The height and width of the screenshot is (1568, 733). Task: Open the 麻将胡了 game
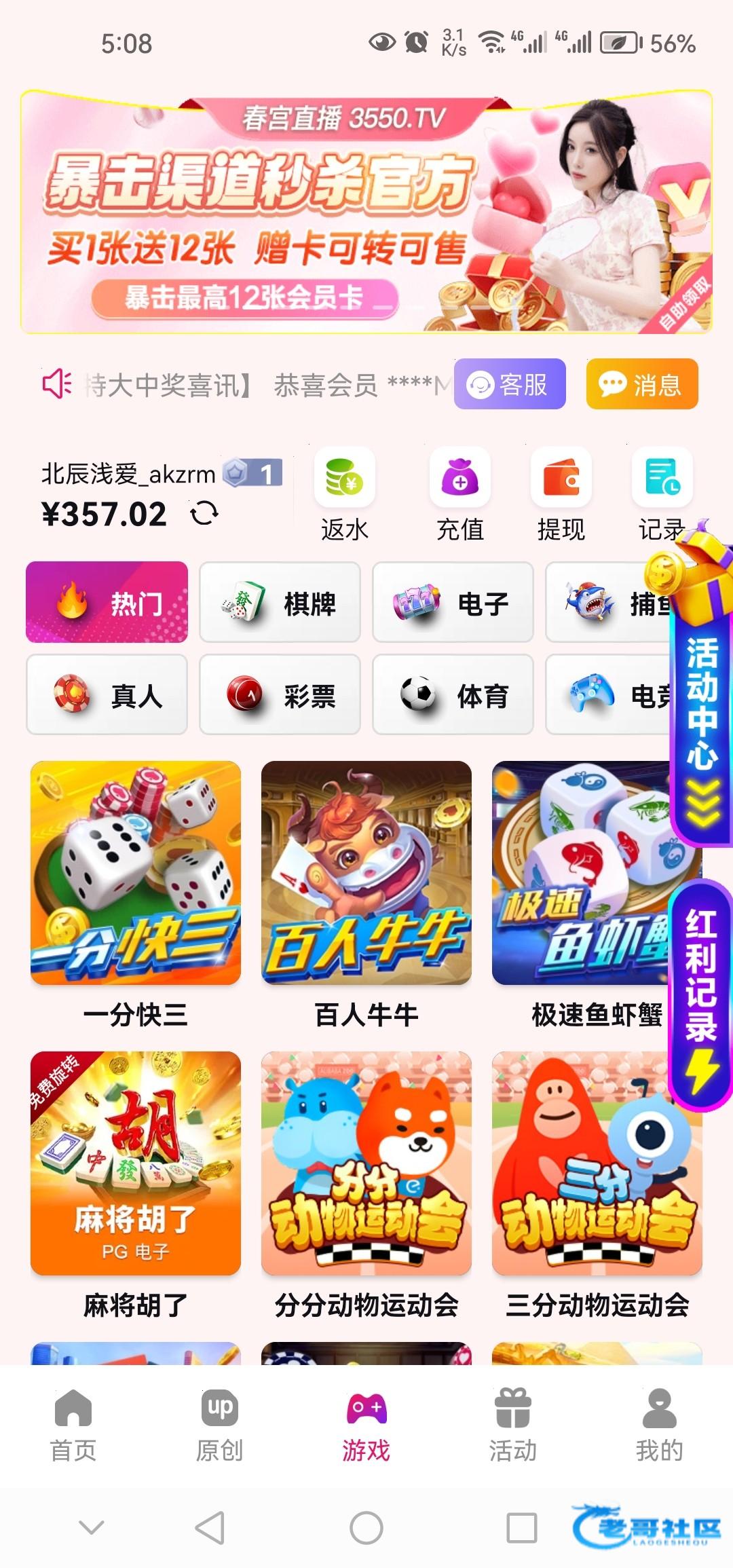pyautogui.click(x=136, y=1163)
